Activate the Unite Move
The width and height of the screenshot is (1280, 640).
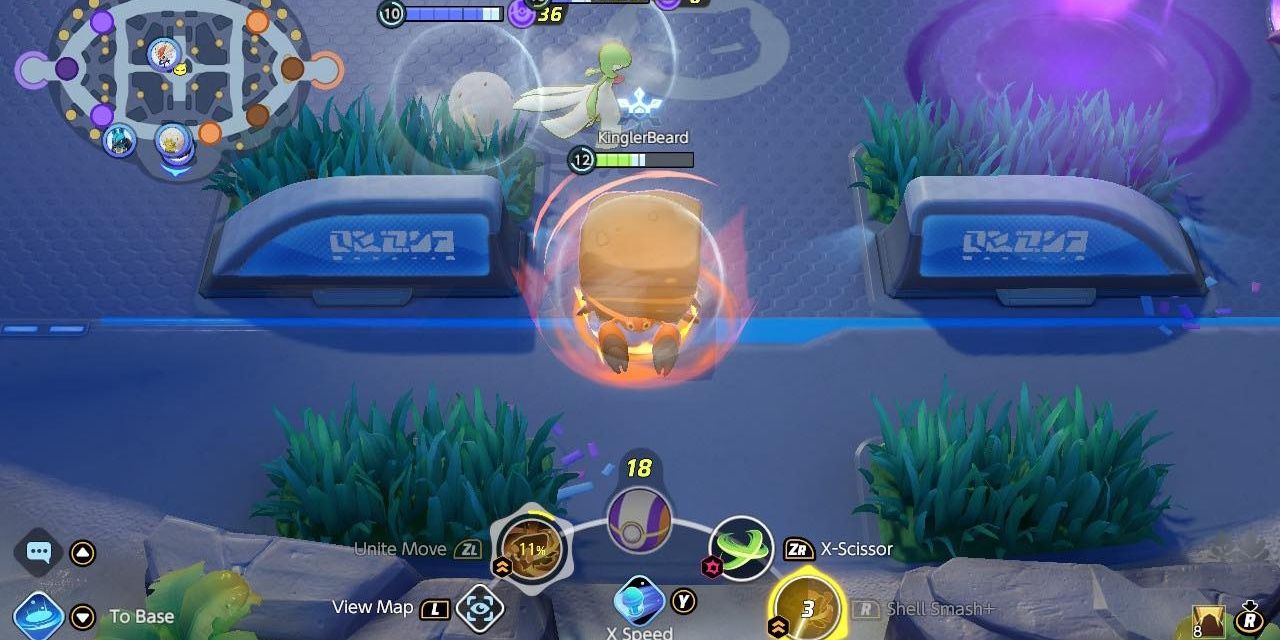pyautogui.click(x=531, y=550)
